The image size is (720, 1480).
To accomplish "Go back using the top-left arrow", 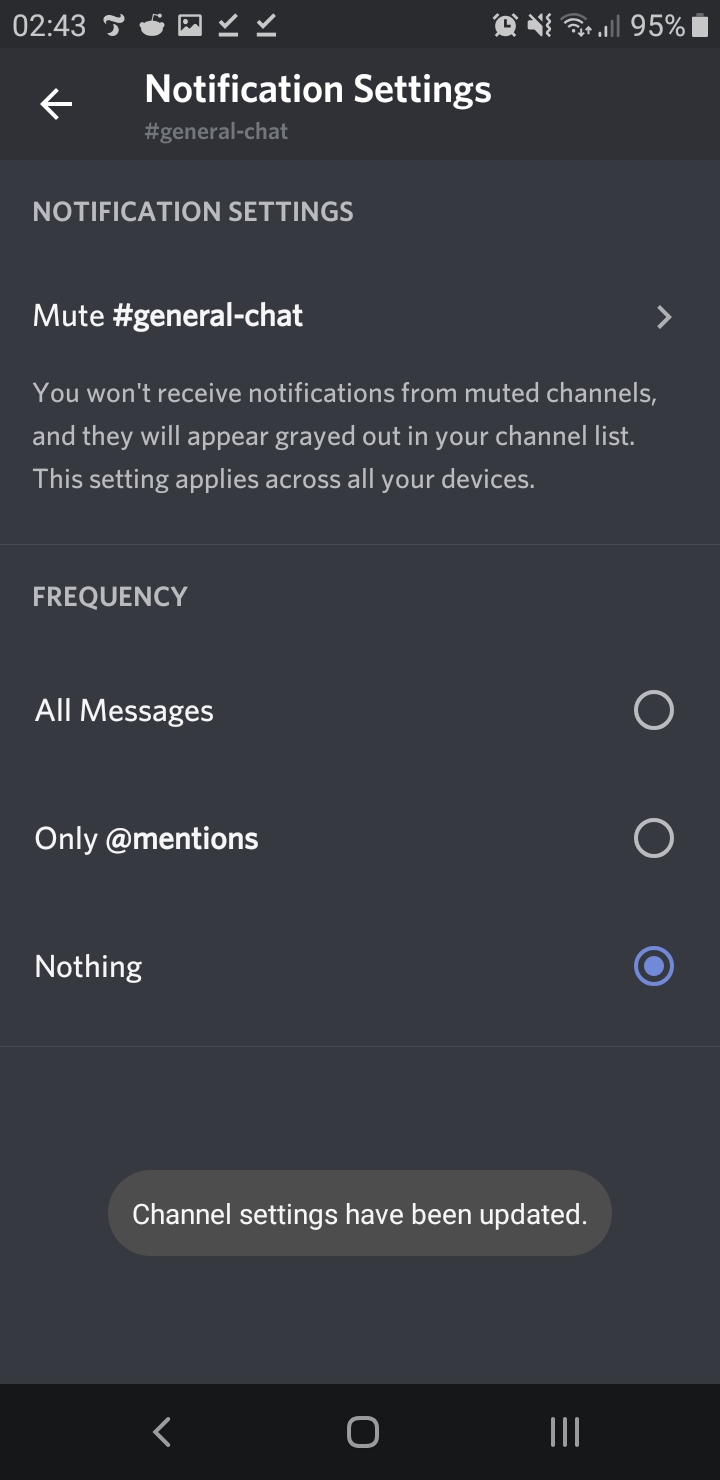I will point(56,104).
